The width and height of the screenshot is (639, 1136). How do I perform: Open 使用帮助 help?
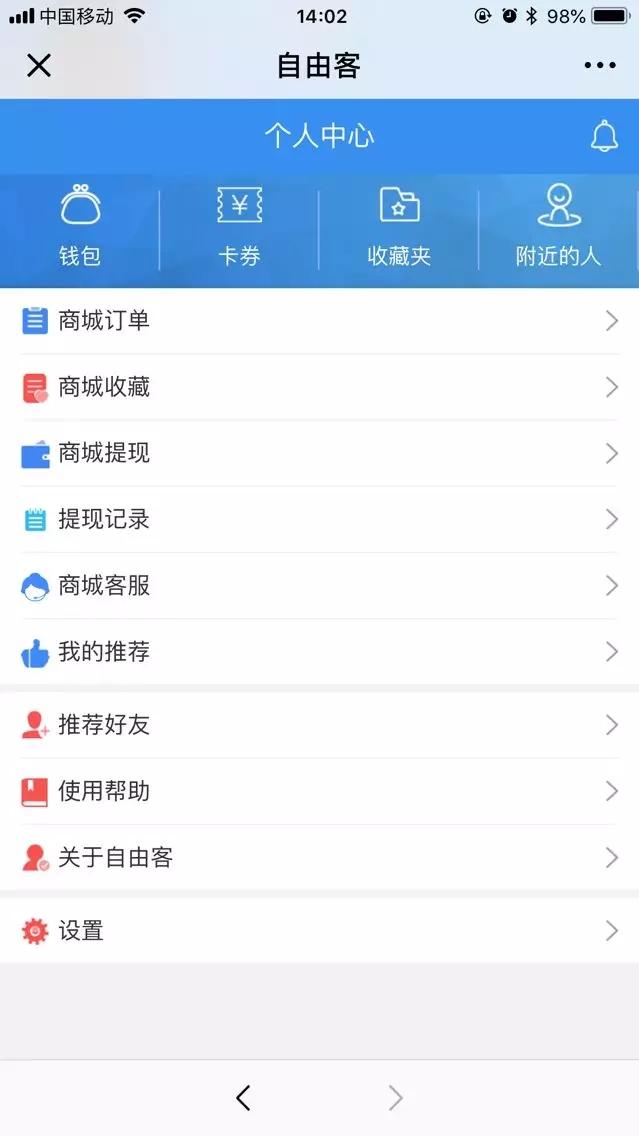click(319, 791)
